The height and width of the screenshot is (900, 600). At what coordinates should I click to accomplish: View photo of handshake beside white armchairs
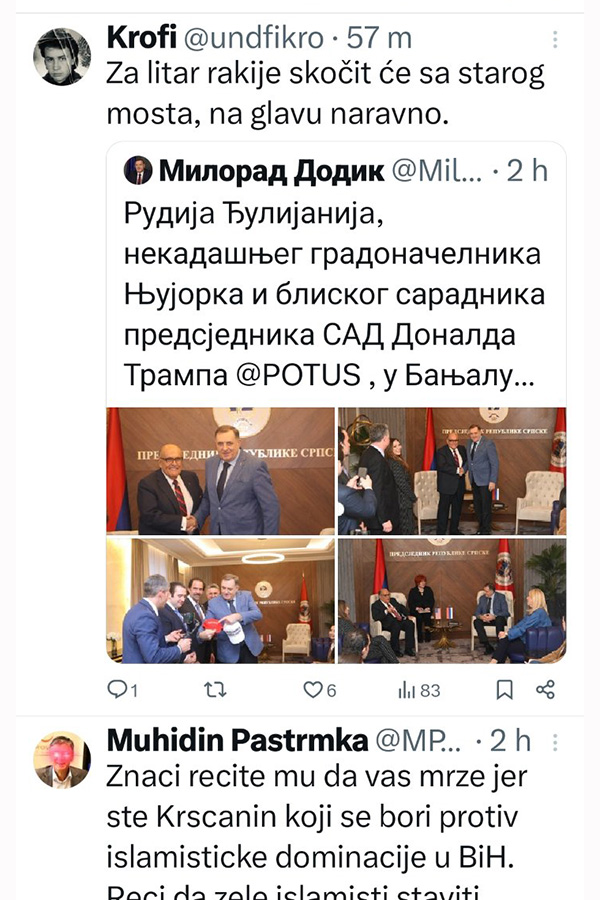[452, 470]
